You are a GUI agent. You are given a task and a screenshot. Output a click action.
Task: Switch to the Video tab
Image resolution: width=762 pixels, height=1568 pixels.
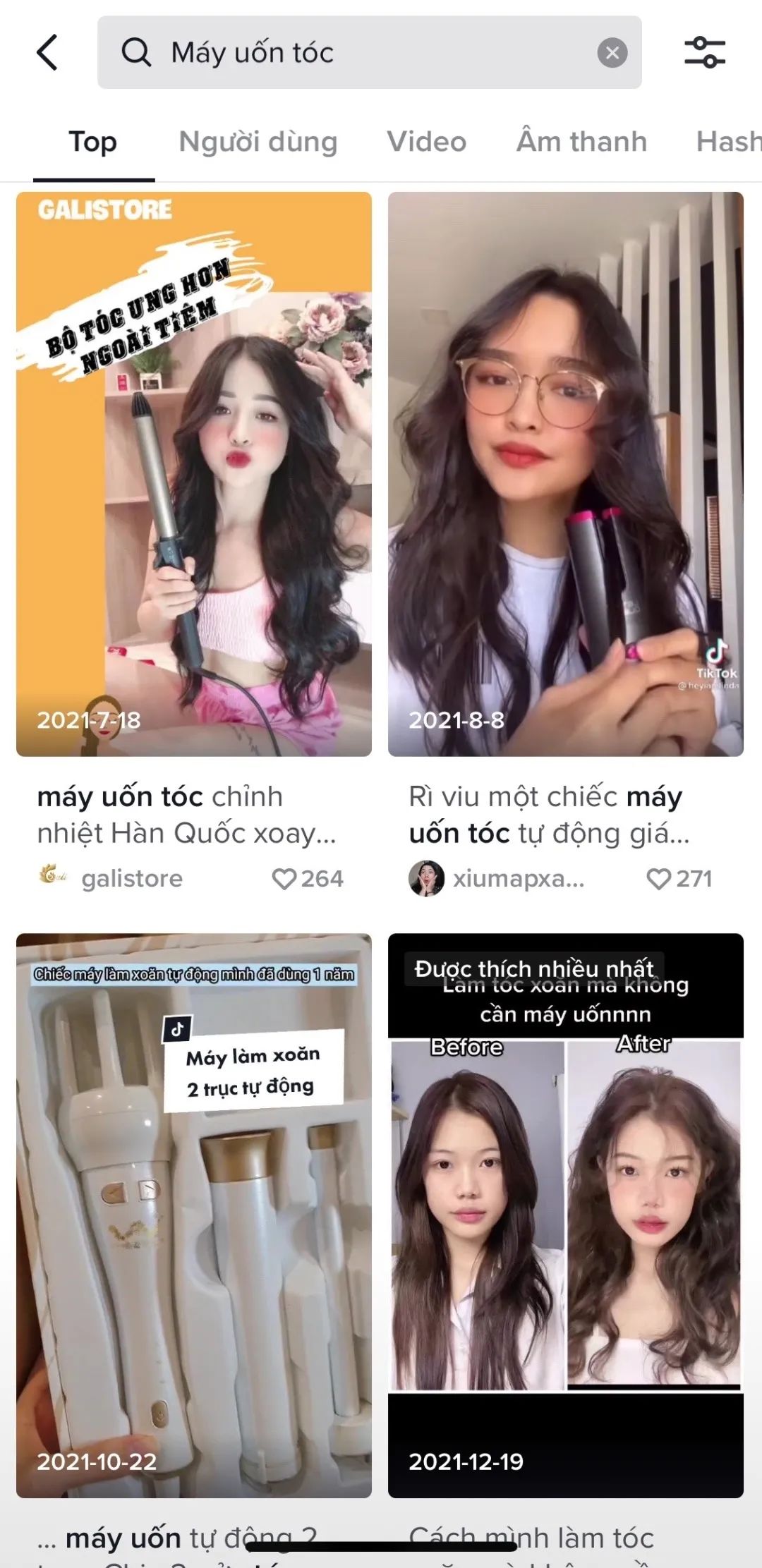[426, 142]
